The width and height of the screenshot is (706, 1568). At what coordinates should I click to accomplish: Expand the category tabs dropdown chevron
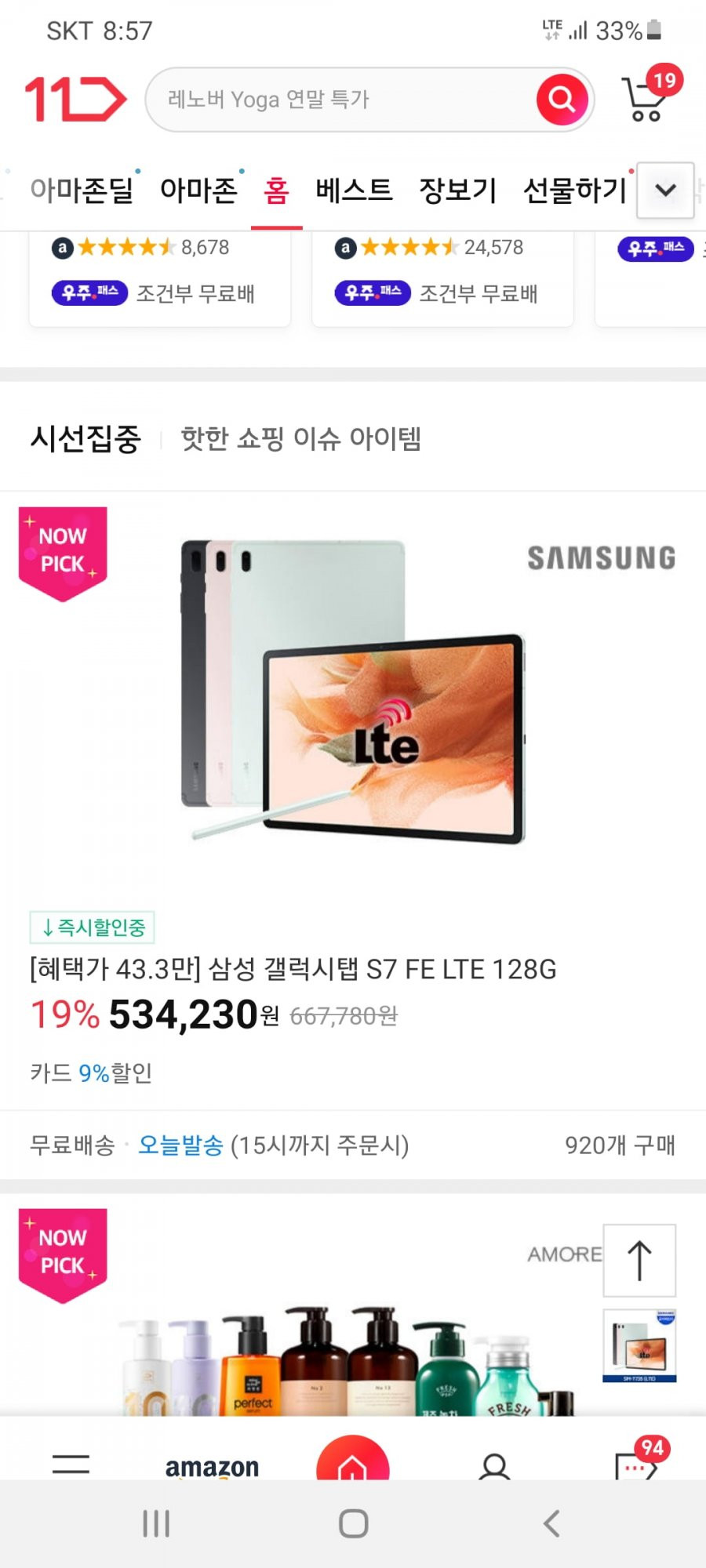(665, 191)
